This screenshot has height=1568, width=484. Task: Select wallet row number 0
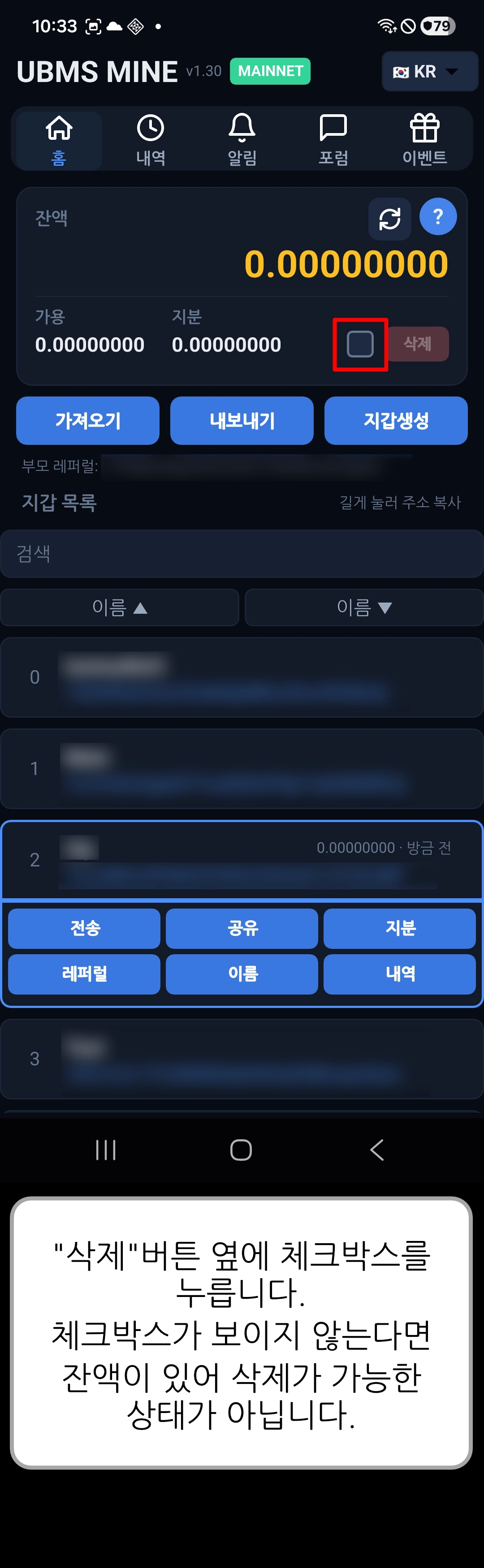(242, 677)
